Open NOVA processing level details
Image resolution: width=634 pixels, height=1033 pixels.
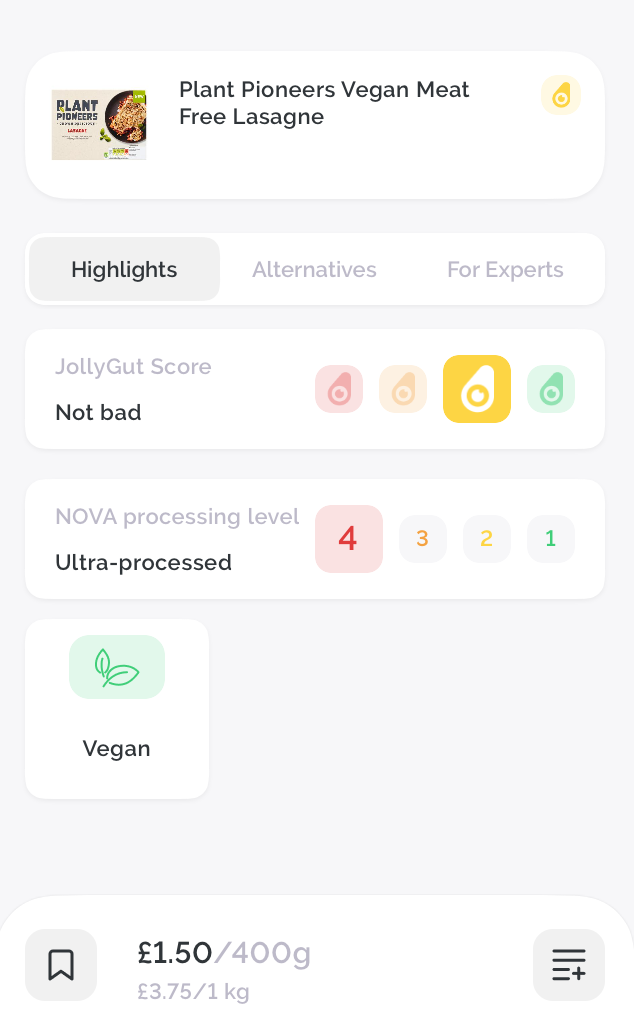(x=315, y=539)
